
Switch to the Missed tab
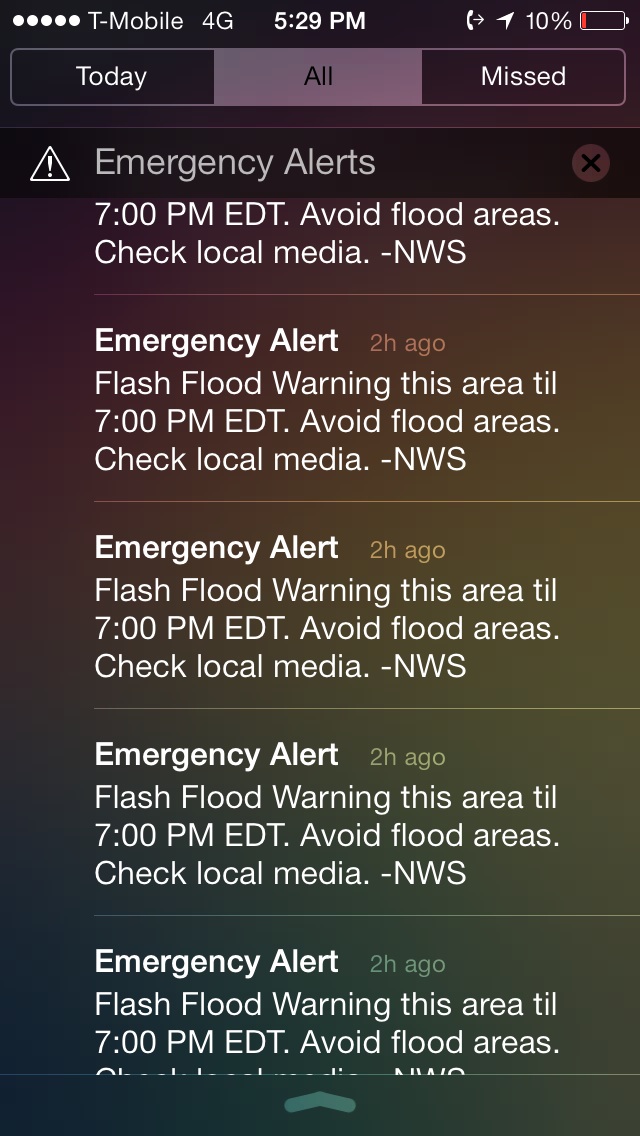click(x=523, y=77)
